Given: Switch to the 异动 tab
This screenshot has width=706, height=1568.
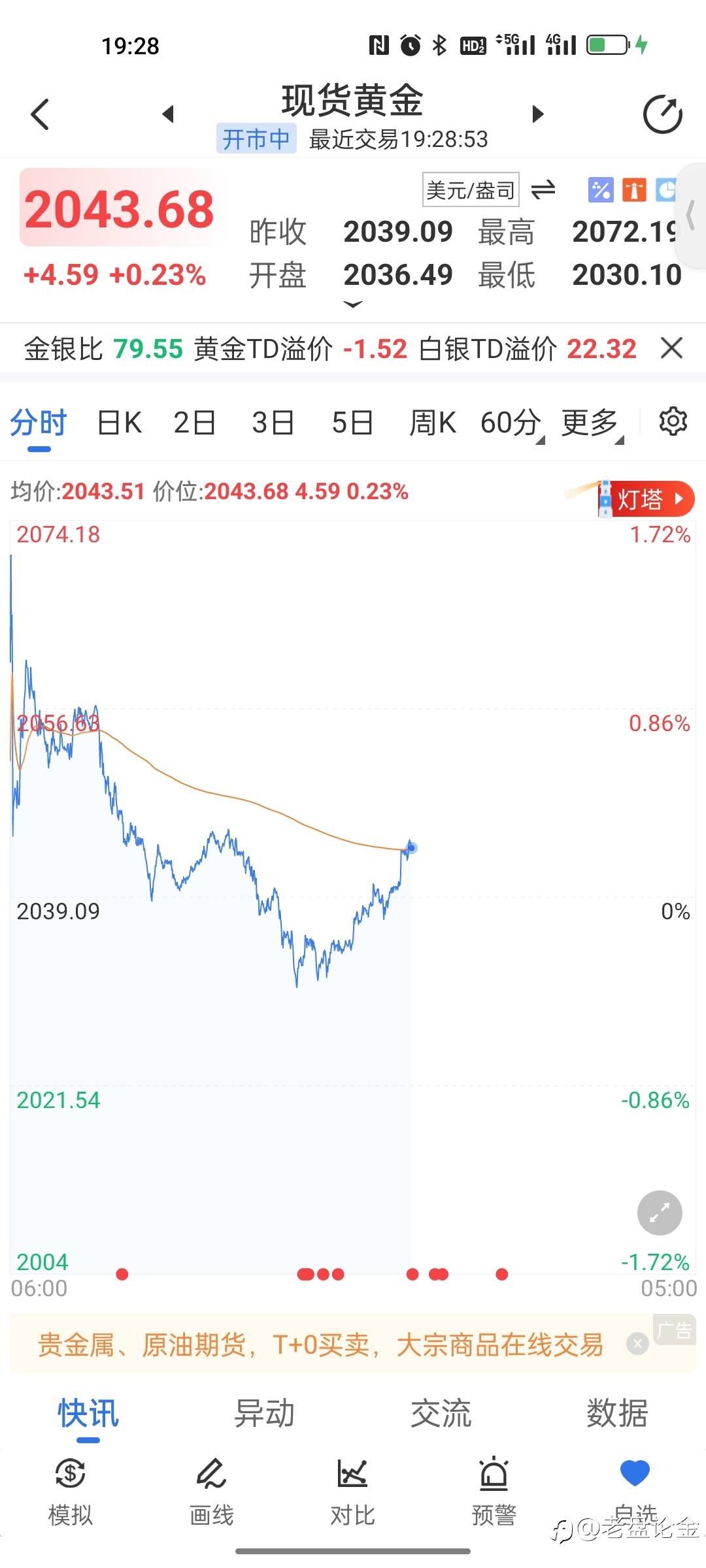Looking at the screenshot, I should point(264,1413).
